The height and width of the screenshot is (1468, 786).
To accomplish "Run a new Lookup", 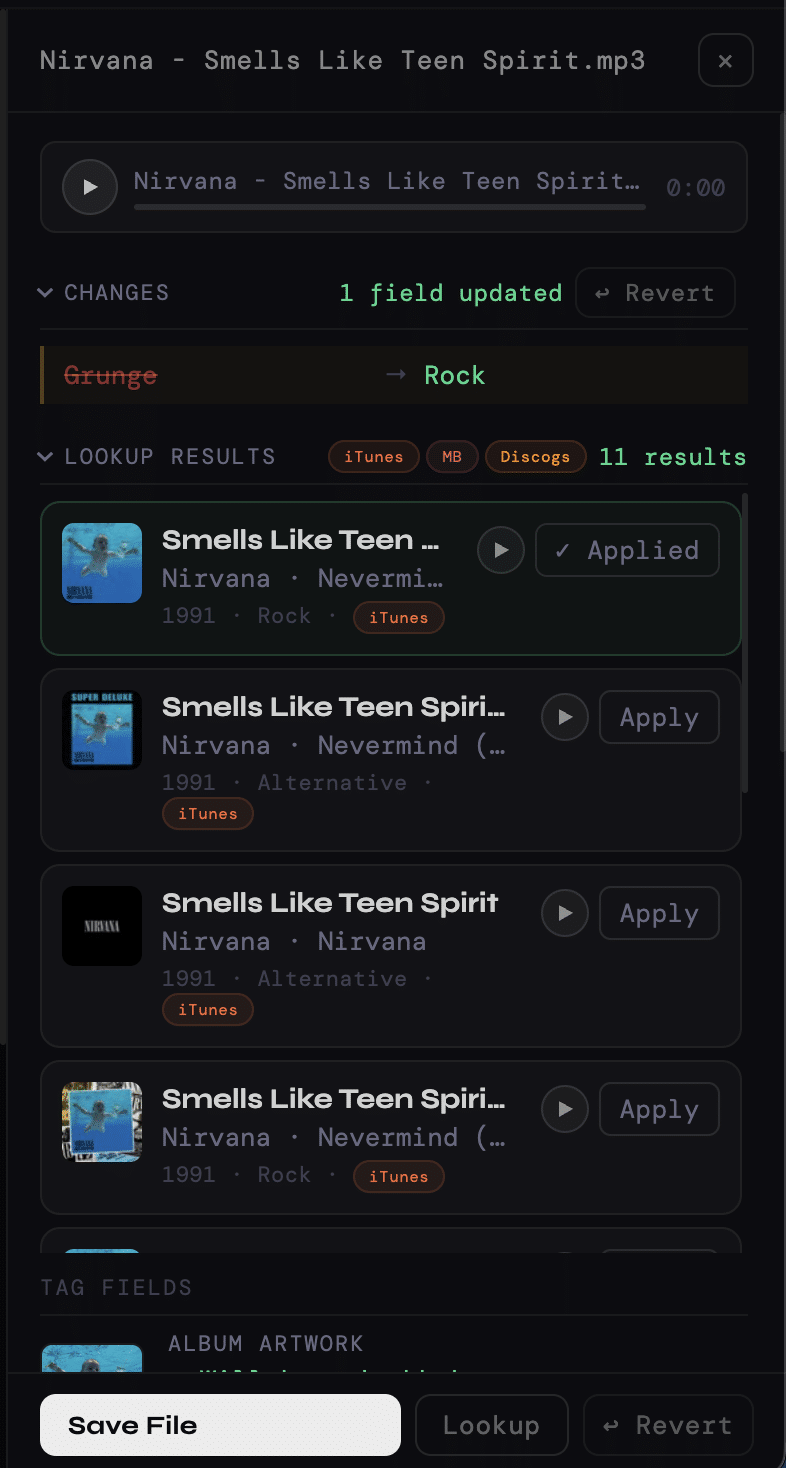I will click(491, 1425).
